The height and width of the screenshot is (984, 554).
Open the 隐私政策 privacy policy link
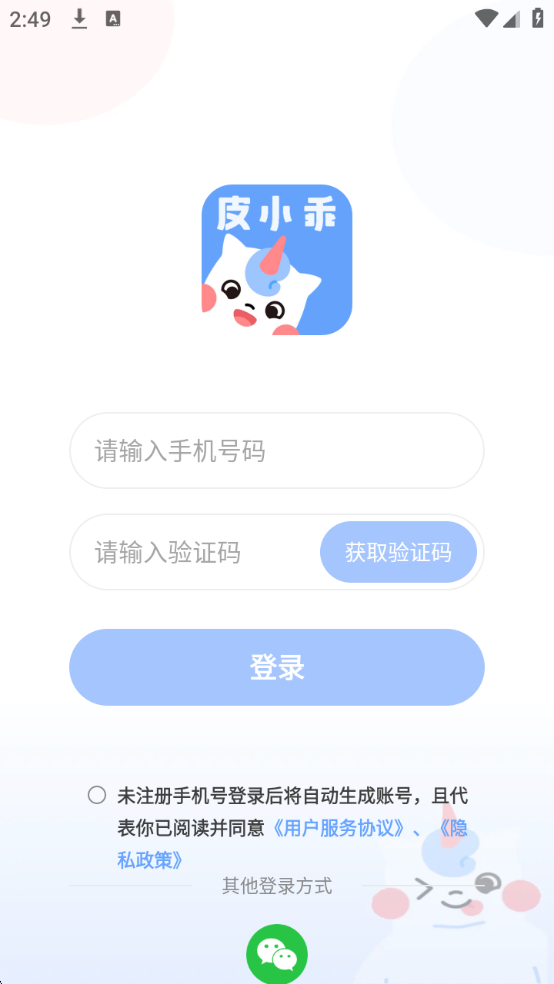coord(150,860)
